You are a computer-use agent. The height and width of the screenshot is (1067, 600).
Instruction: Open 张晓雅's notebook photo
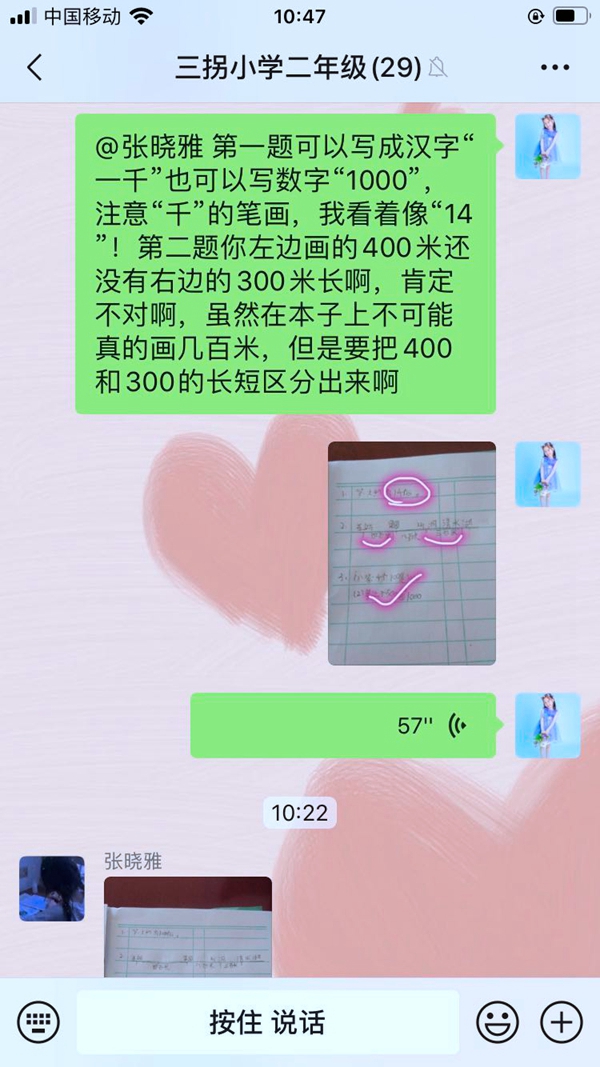pos(188,926)
